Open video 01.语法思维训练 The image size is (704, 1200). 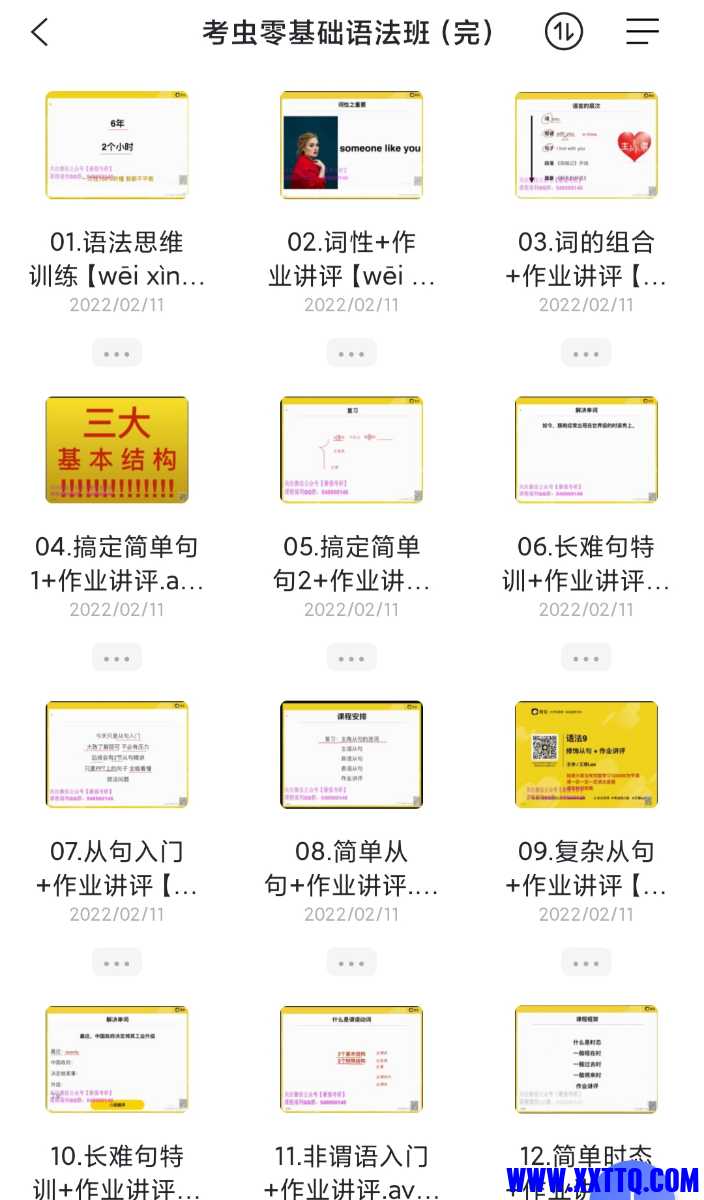coord(117,145)
